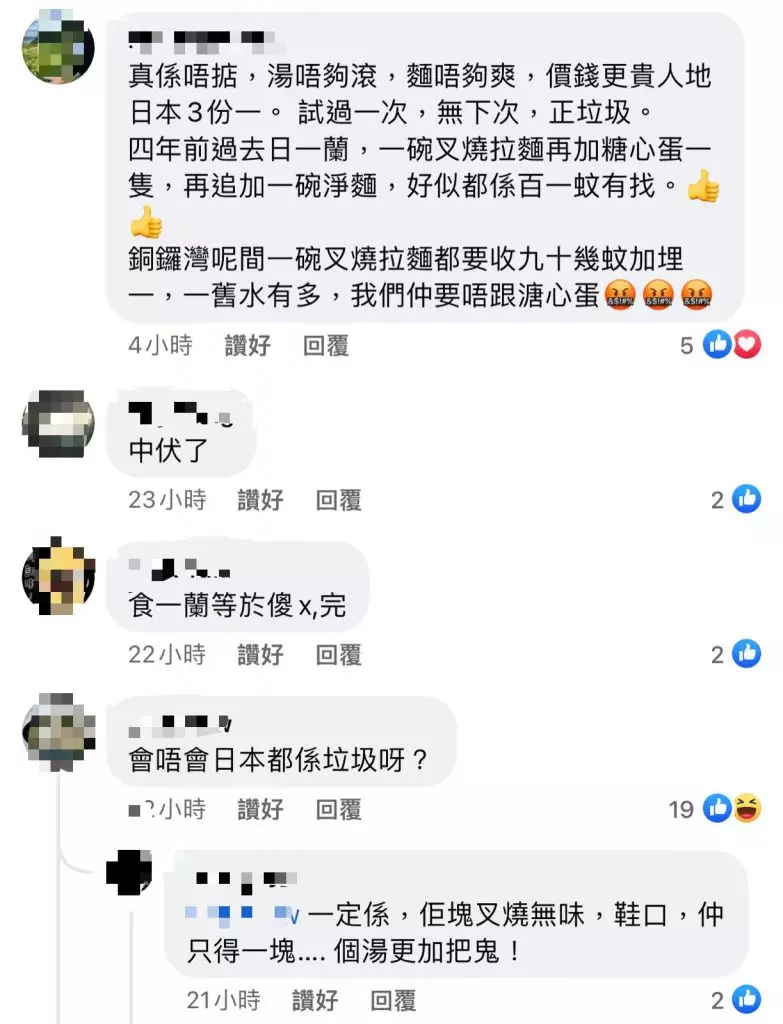Like the comment 中伏了
The image size is (783, 1024).
[x=260, y=500]
